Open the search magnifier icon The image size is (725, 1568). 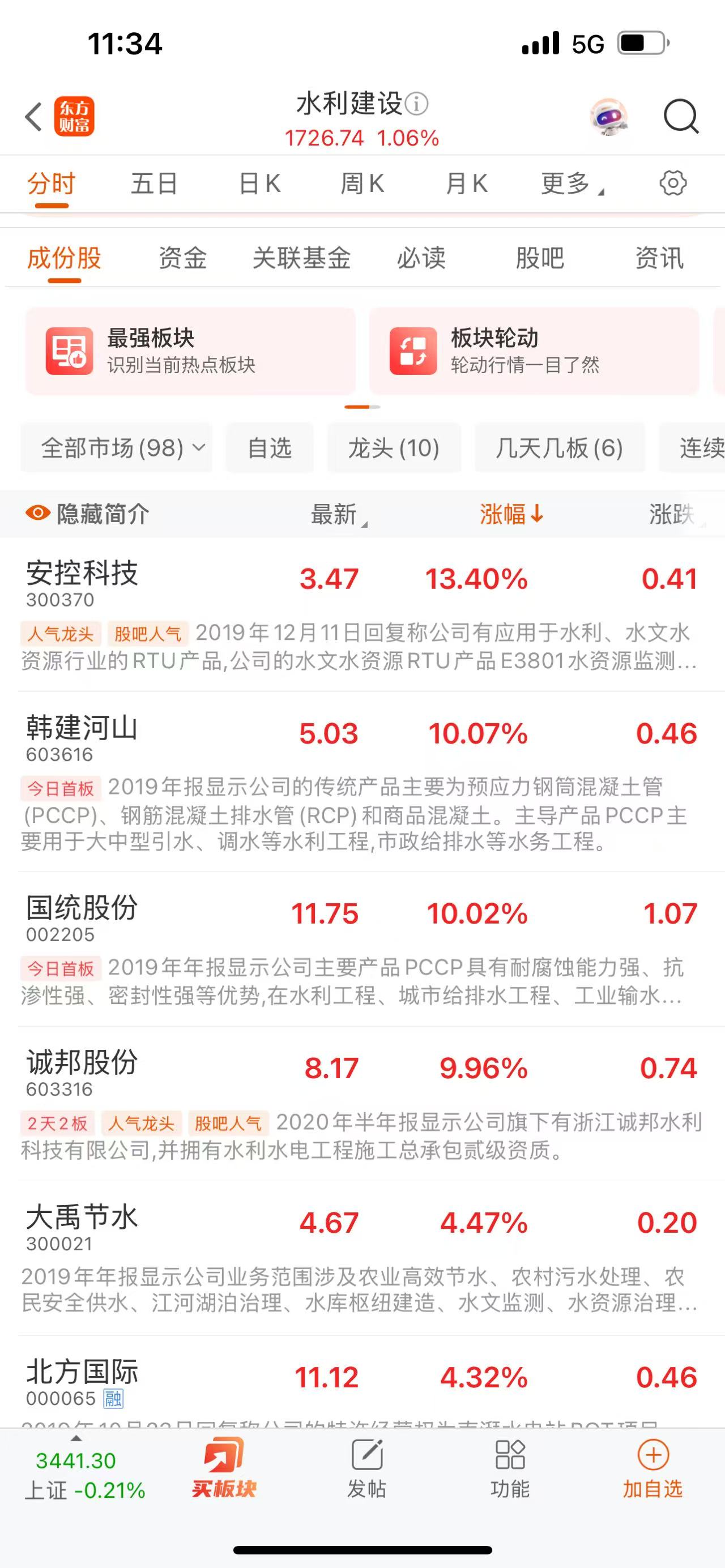pos(681,116)
